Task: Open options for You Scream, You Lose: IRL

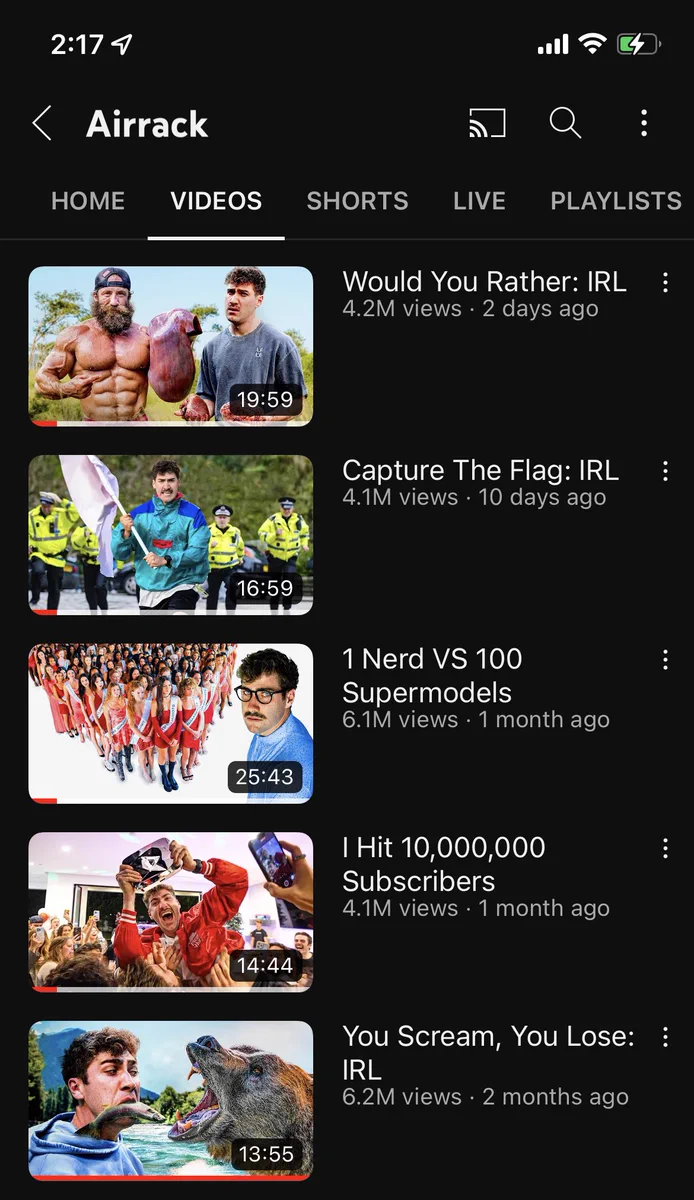Action: pos(665,1038)
